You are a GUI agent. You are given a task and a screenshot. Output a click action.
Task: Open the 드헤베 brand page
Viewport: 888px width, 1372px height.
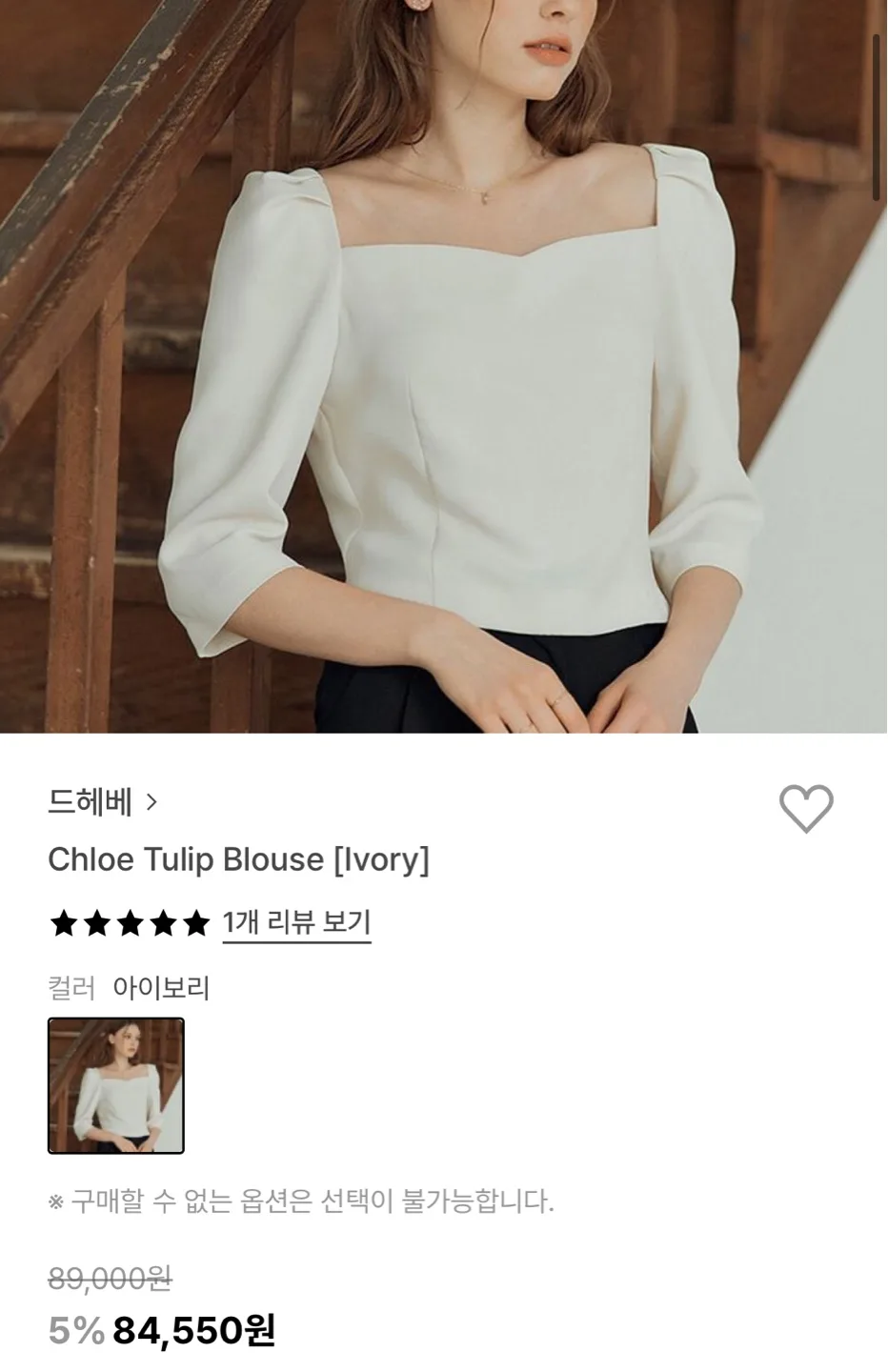pyautogui.click(x=102, y=803)
